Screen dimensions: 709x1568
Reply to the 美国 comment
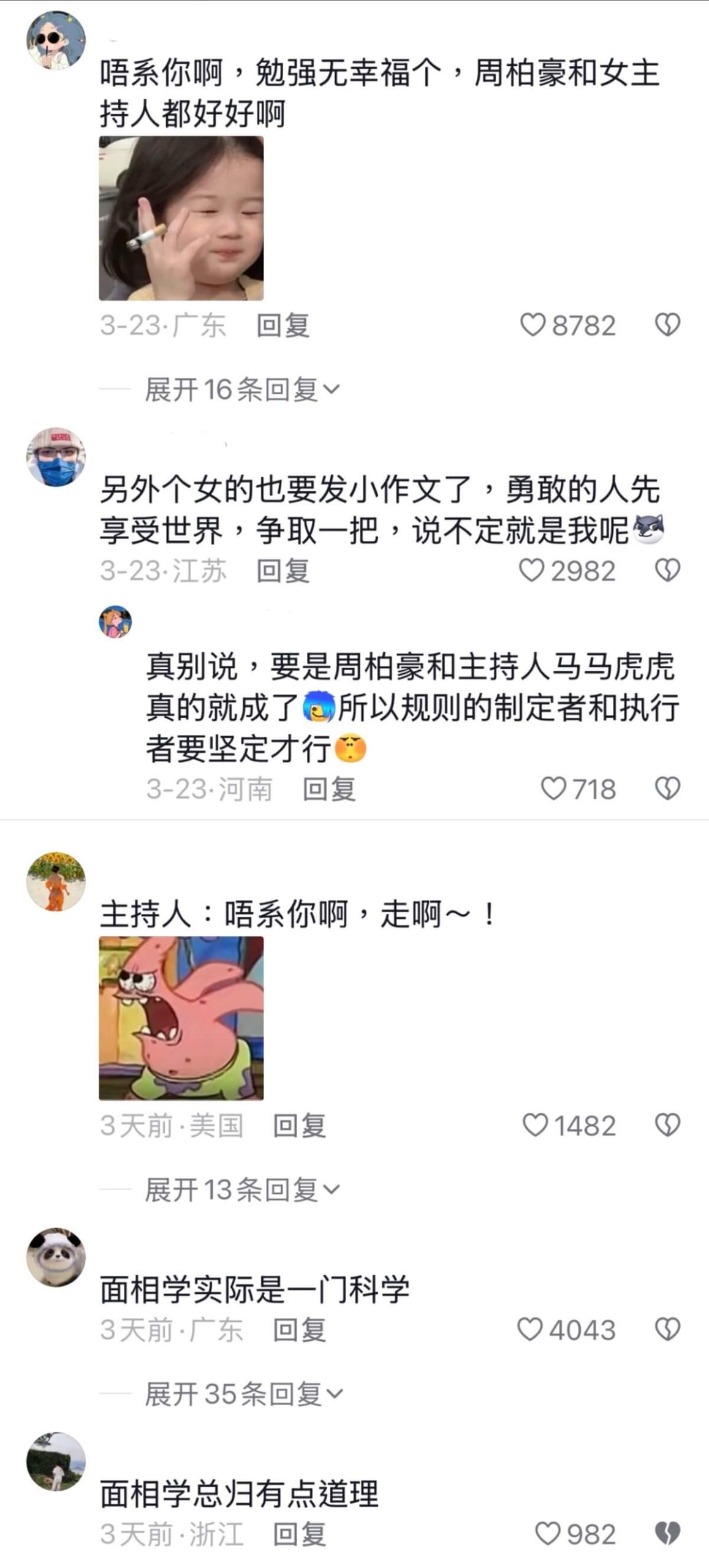coord(299,1126)
